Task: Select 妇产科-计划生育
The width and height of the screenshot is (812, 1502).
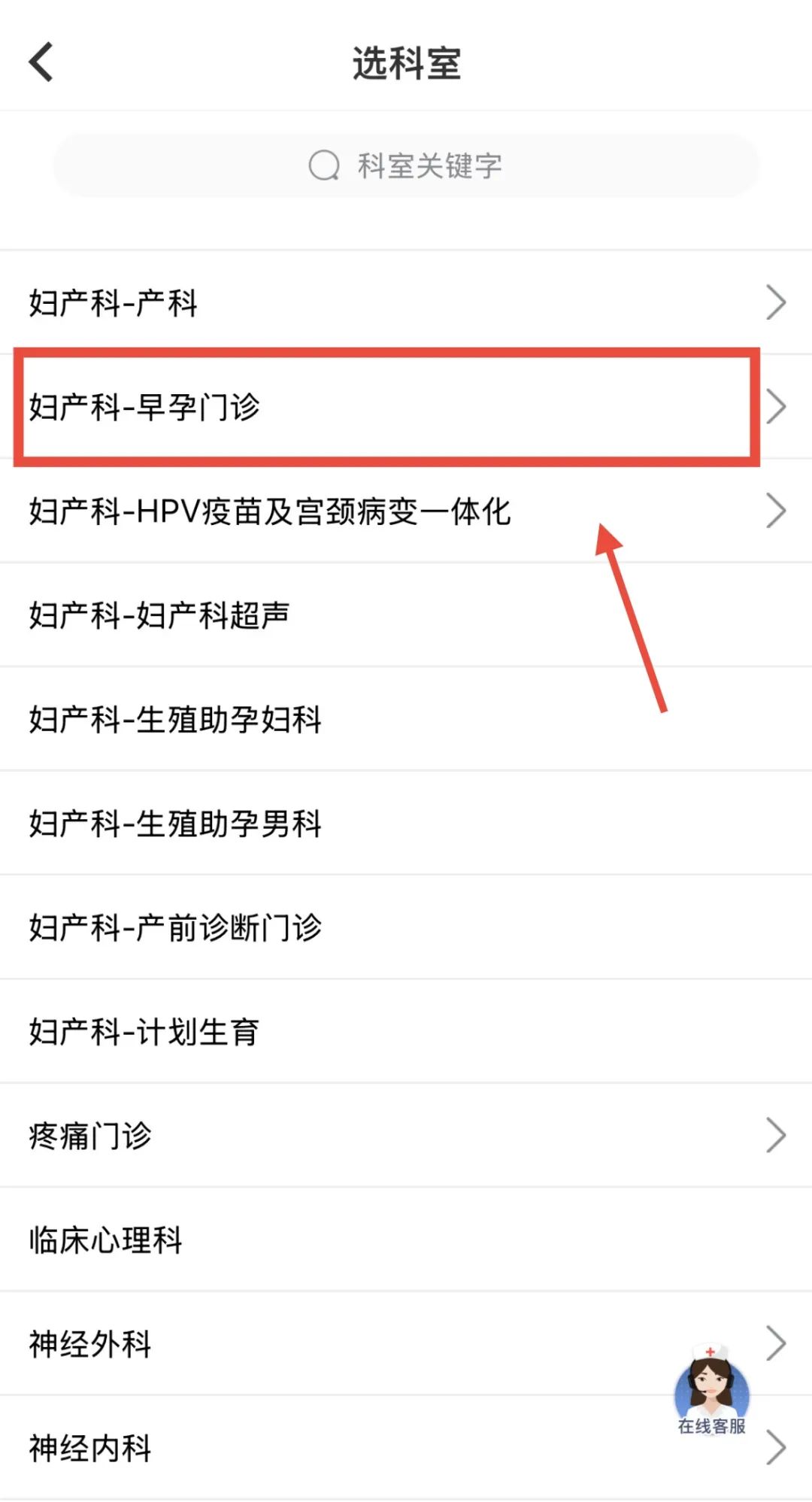Action: [406, 1031]
